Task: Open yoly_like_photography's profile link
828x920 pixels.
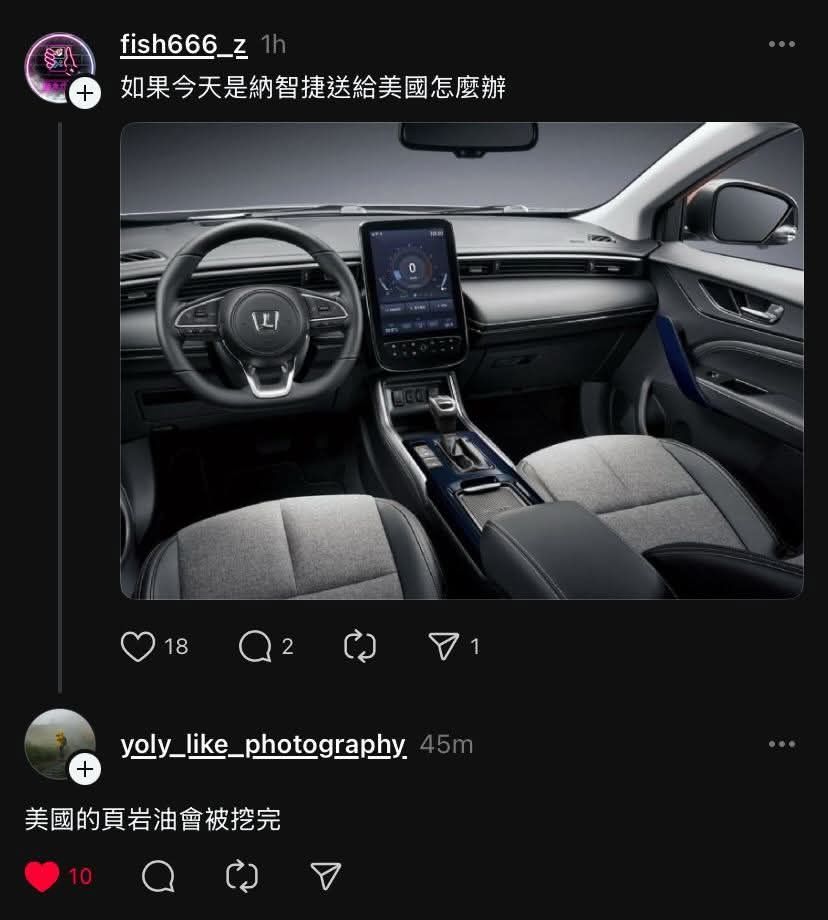Action: [263, 745]
